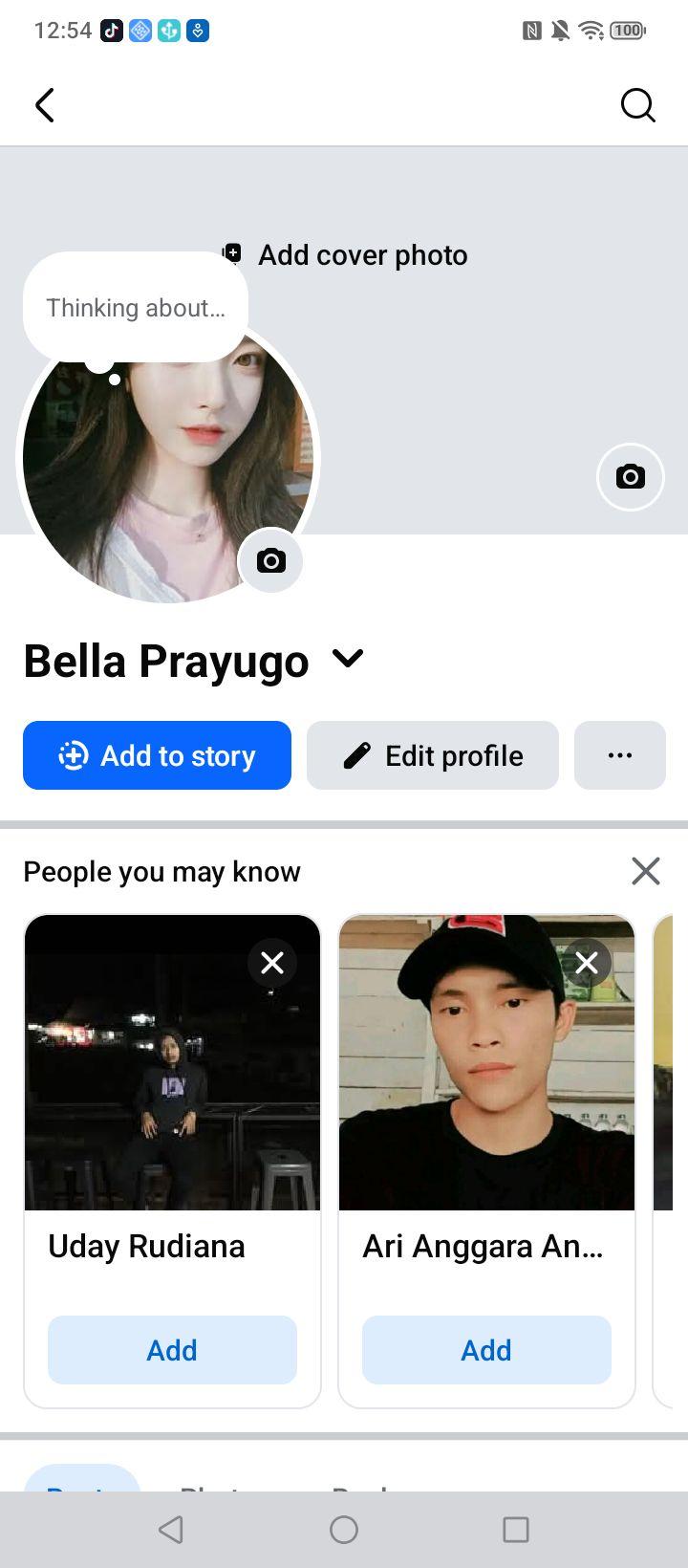The image size is (688, 1568).
Task: Expand the dropdown next to Bella Prayugo
Action: (x=349, y=659)
